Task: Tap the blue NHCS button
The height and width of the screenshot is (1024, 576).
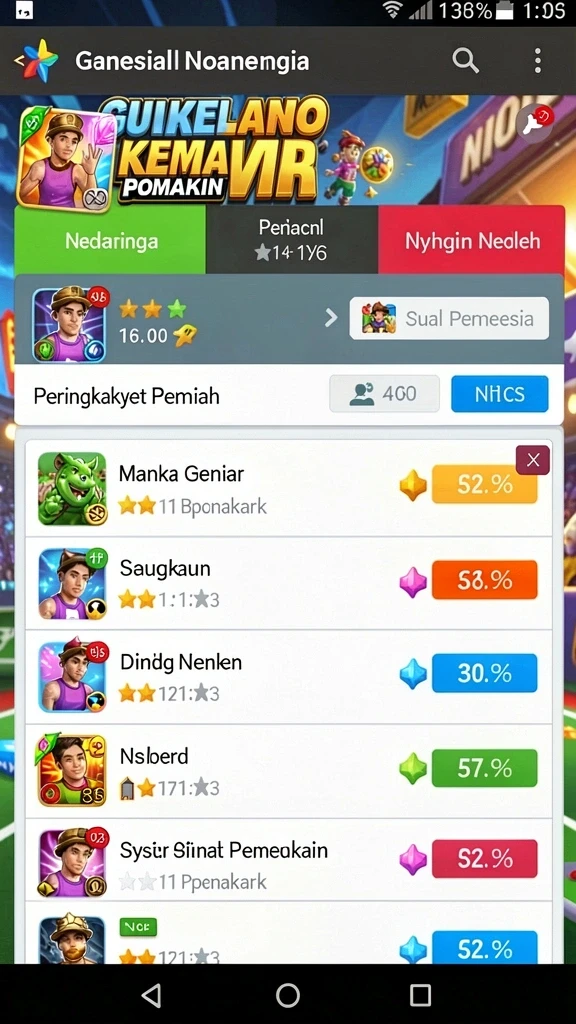Action: pyautogui.click(x=500, y=394)
